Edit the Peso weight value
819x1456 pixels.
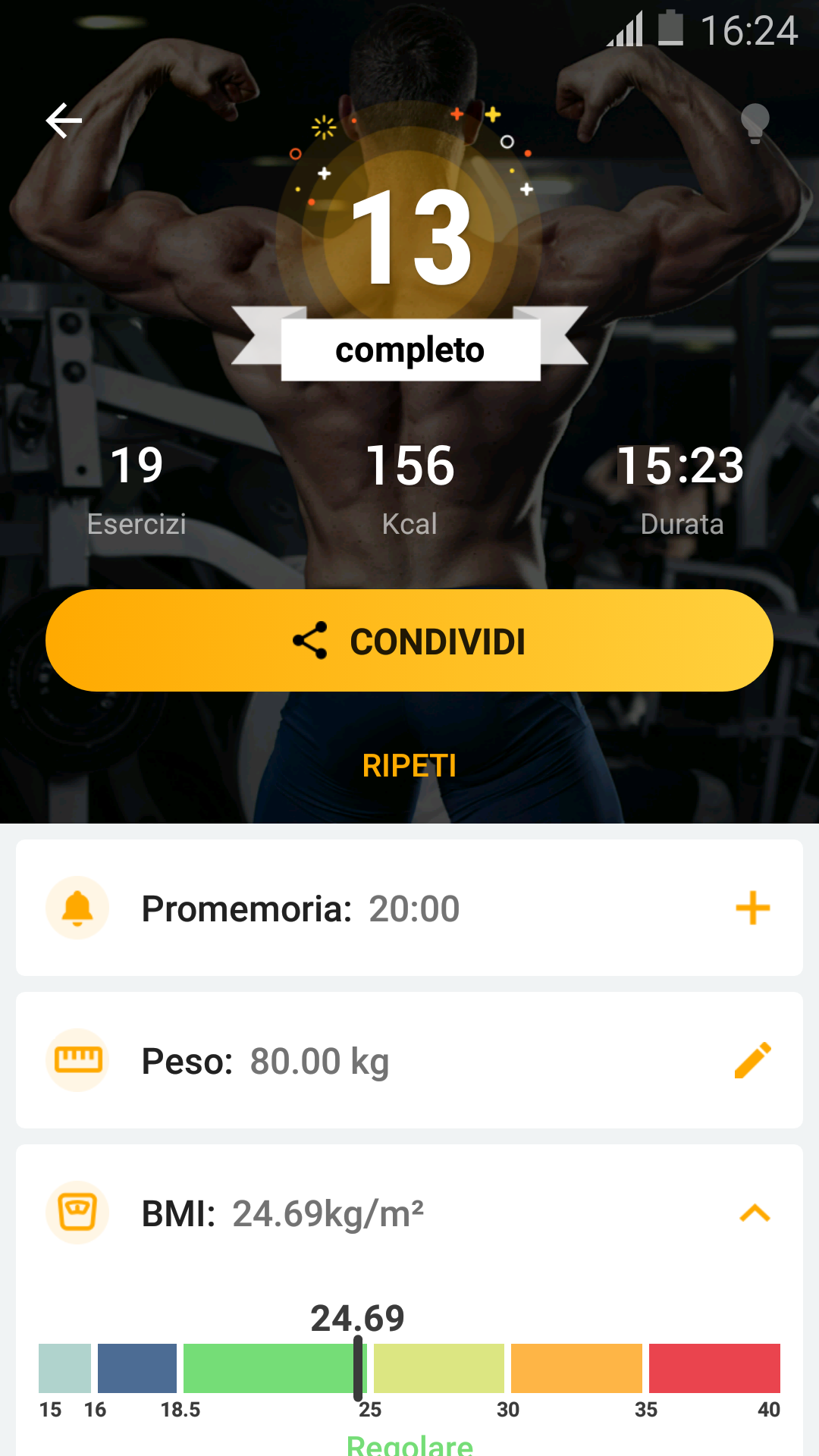tap(753, 1060)
